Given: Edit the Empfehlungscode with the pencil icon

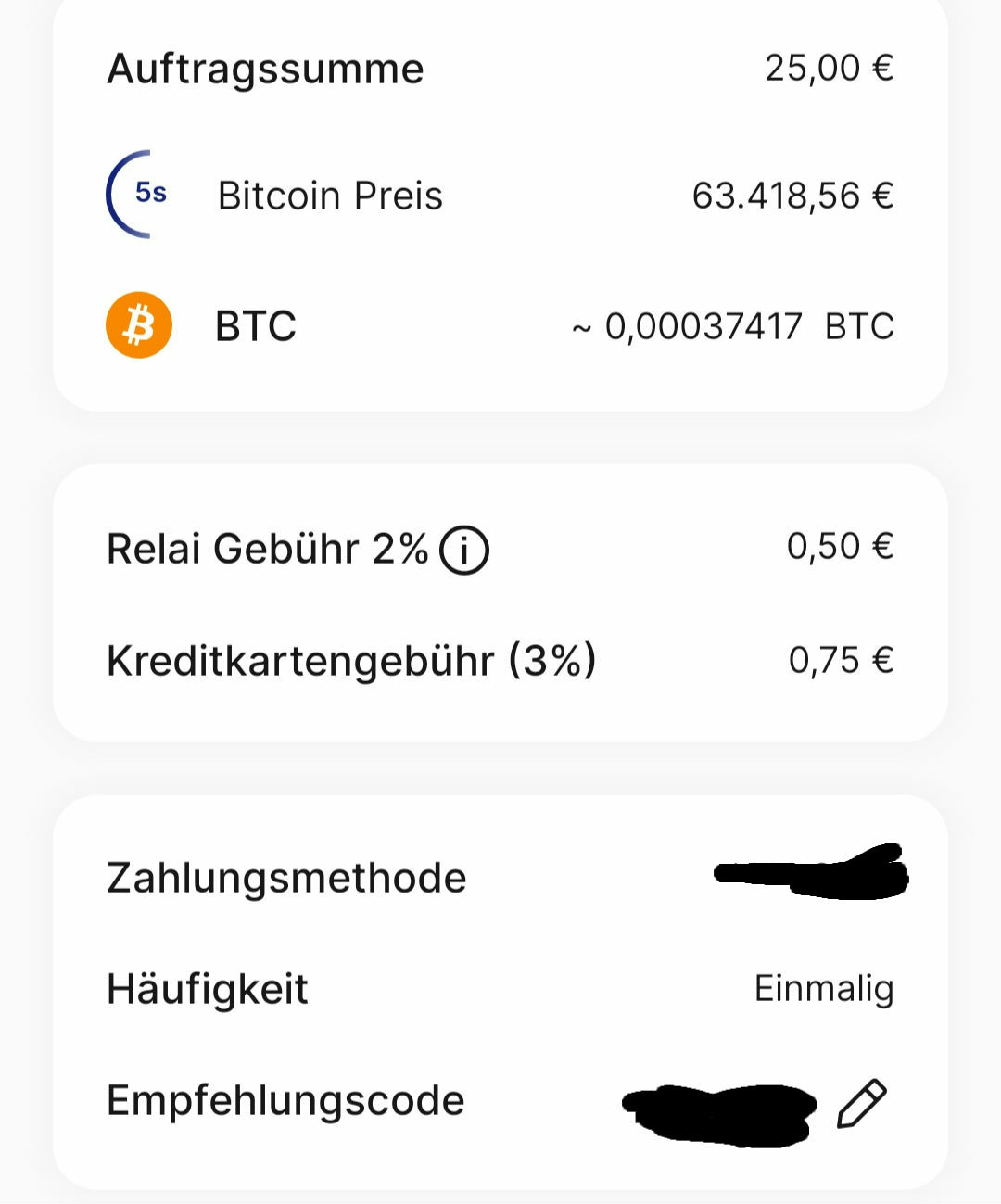Looking at the screenshot, I should pos(862,1103).
